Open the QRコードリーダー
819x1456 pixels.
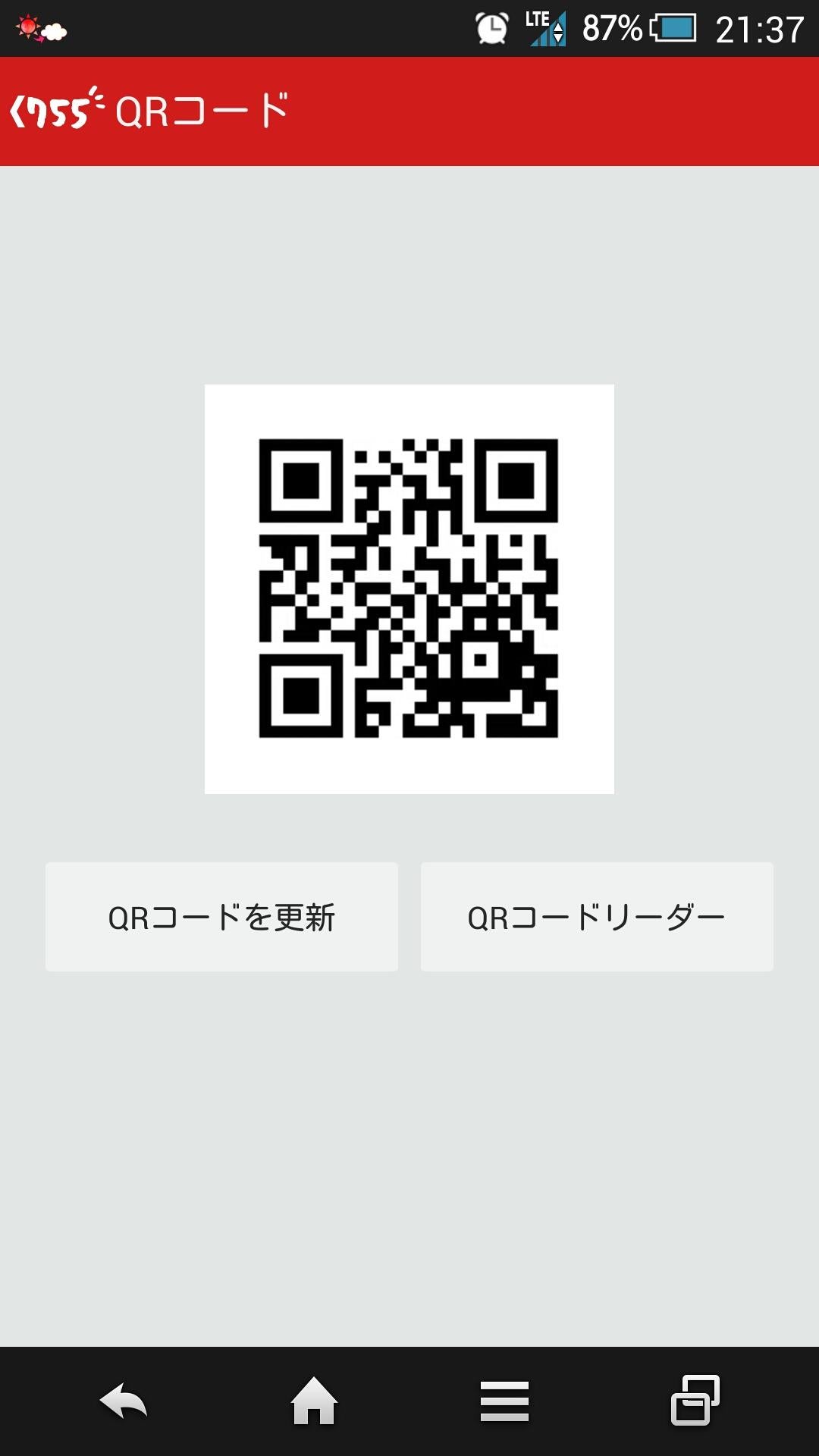598,916
